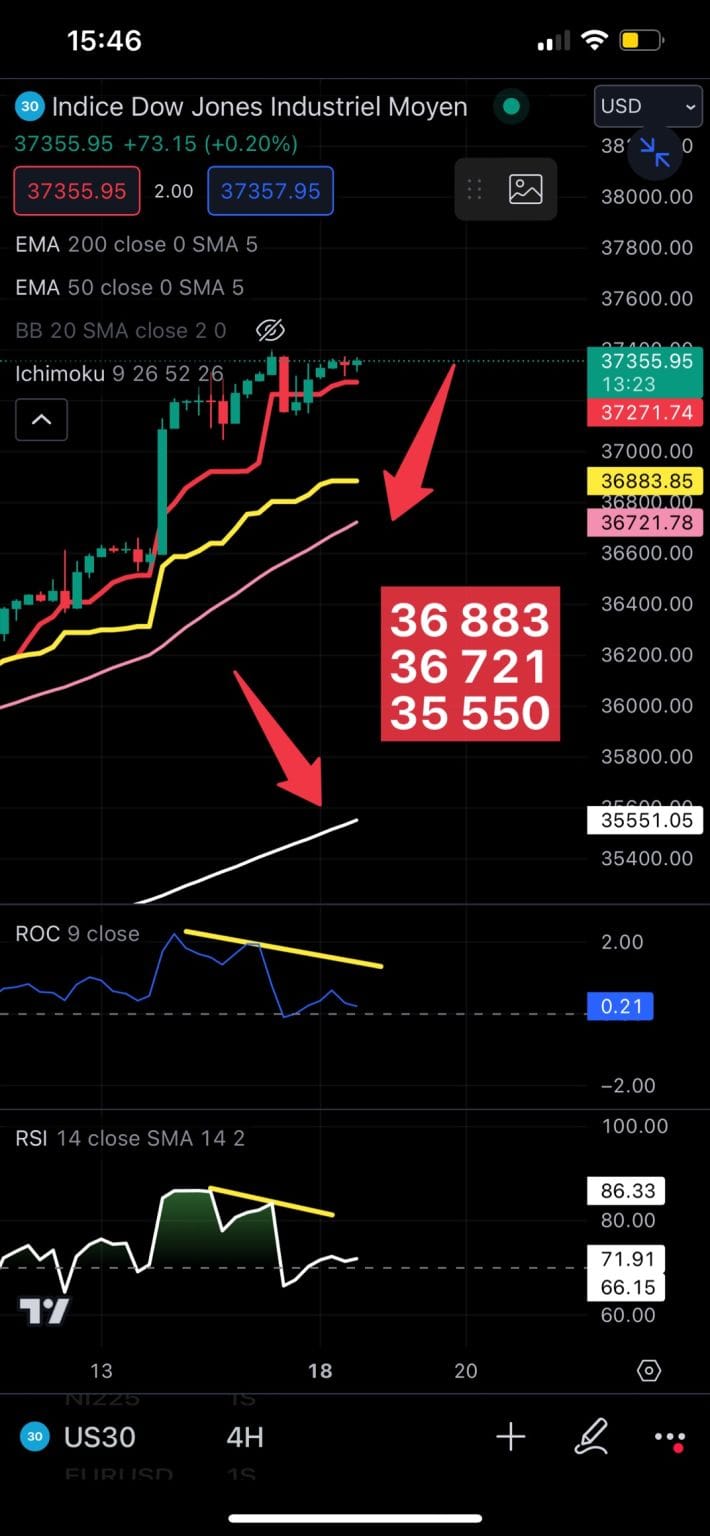Open the drawing tools pencil
The image size is (710, 1536).
[x=591, y=1438]
